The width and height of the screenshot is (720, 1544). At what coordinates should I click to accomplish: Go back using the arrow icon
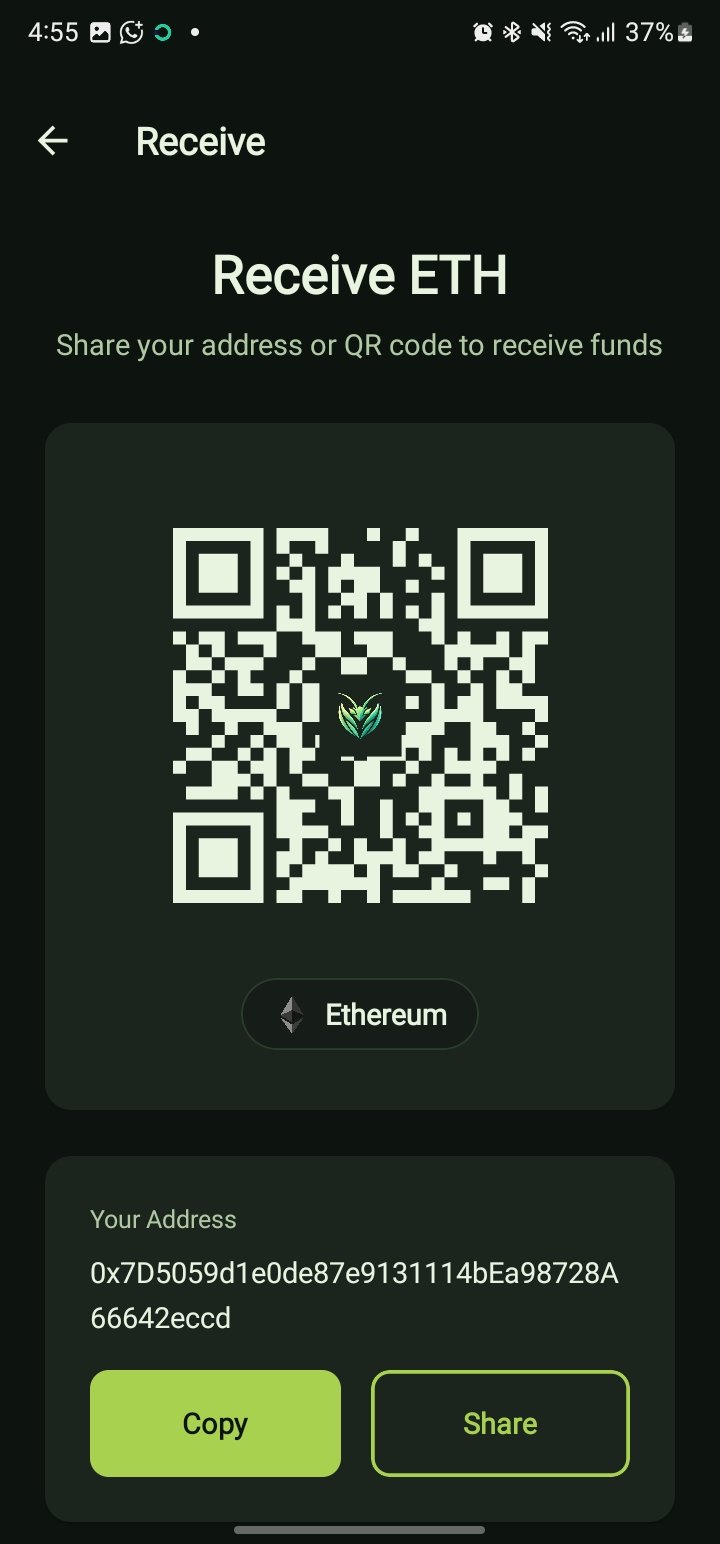[x=53, y=141]
